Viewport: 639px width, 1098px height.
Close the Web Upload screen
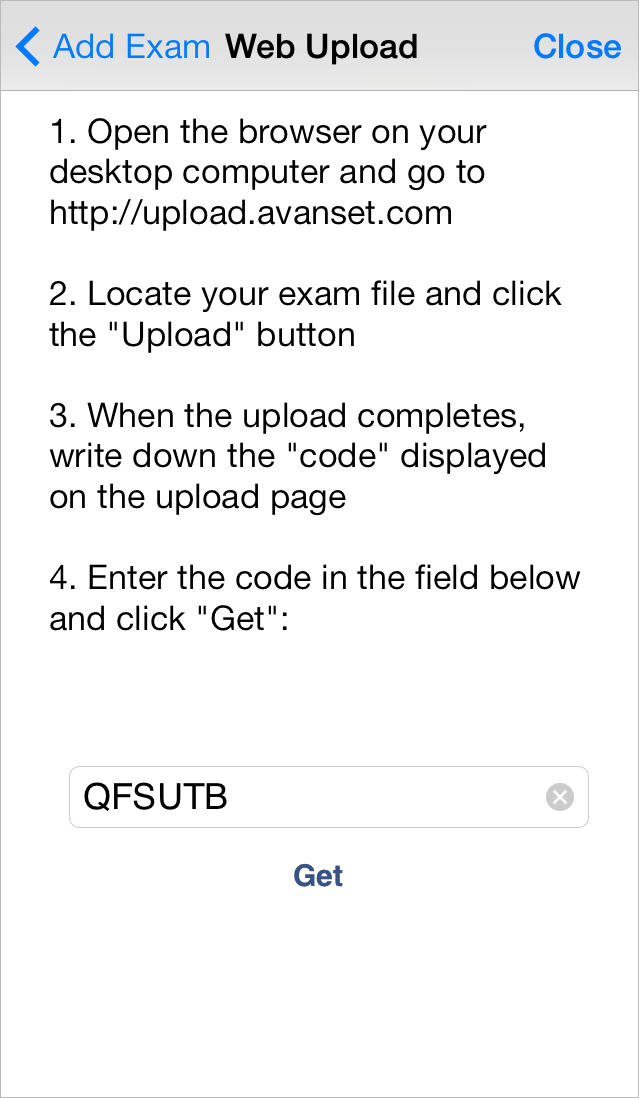(x=577, y=47)
